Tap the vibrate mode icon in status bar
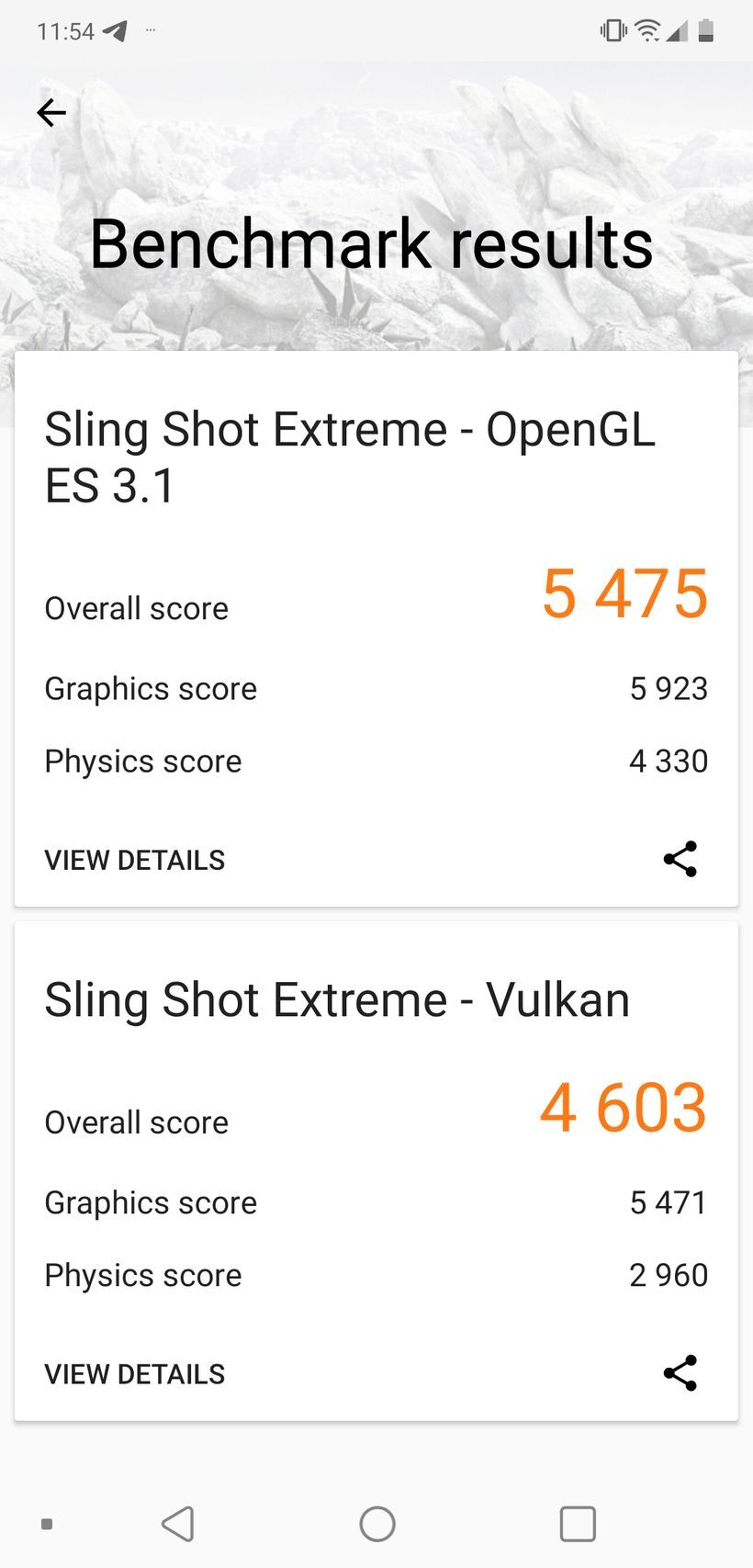This screenshot has width=753, height=1568. (x=612, y=30)
